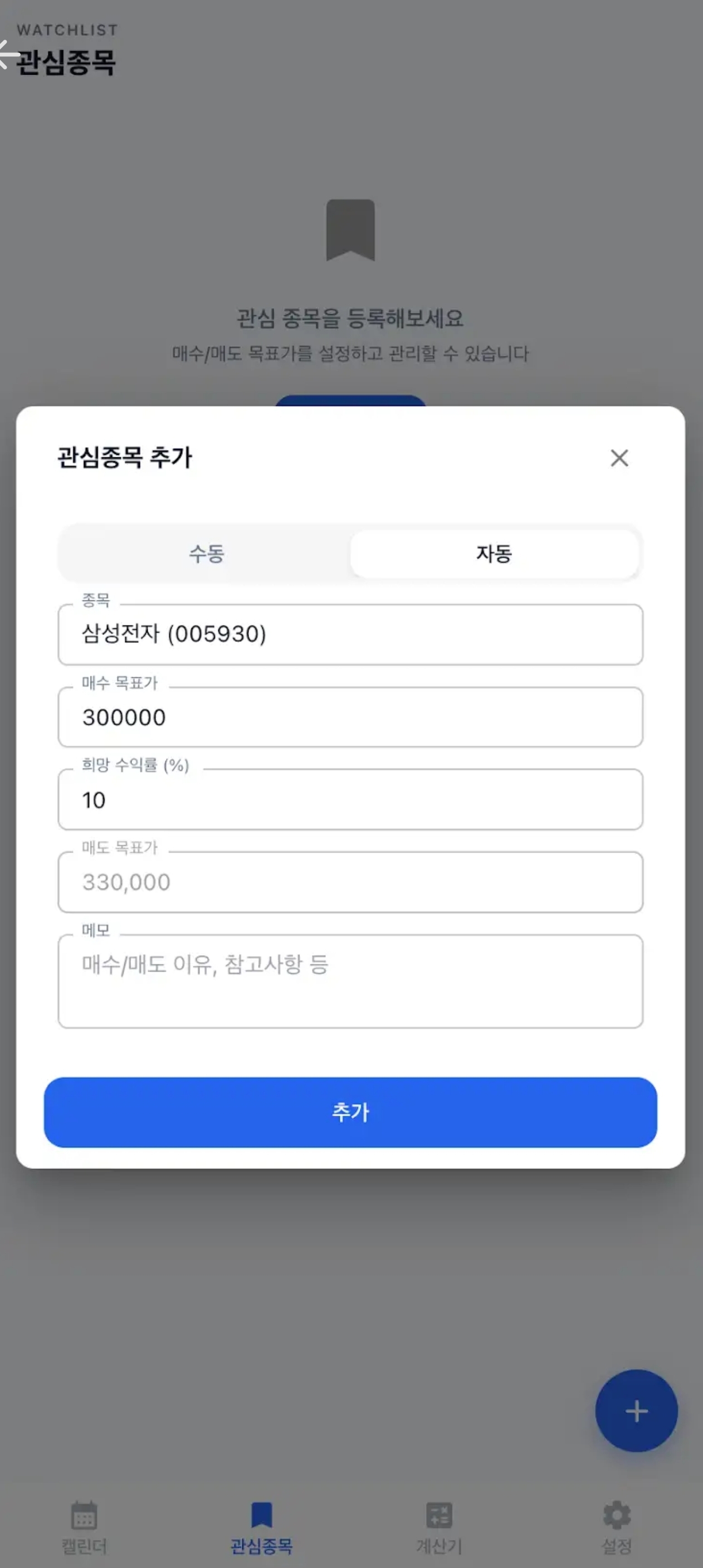The image size is (703, 1568).
Task: Switch to the 수동 mode
Action: (x=206, y=553)
